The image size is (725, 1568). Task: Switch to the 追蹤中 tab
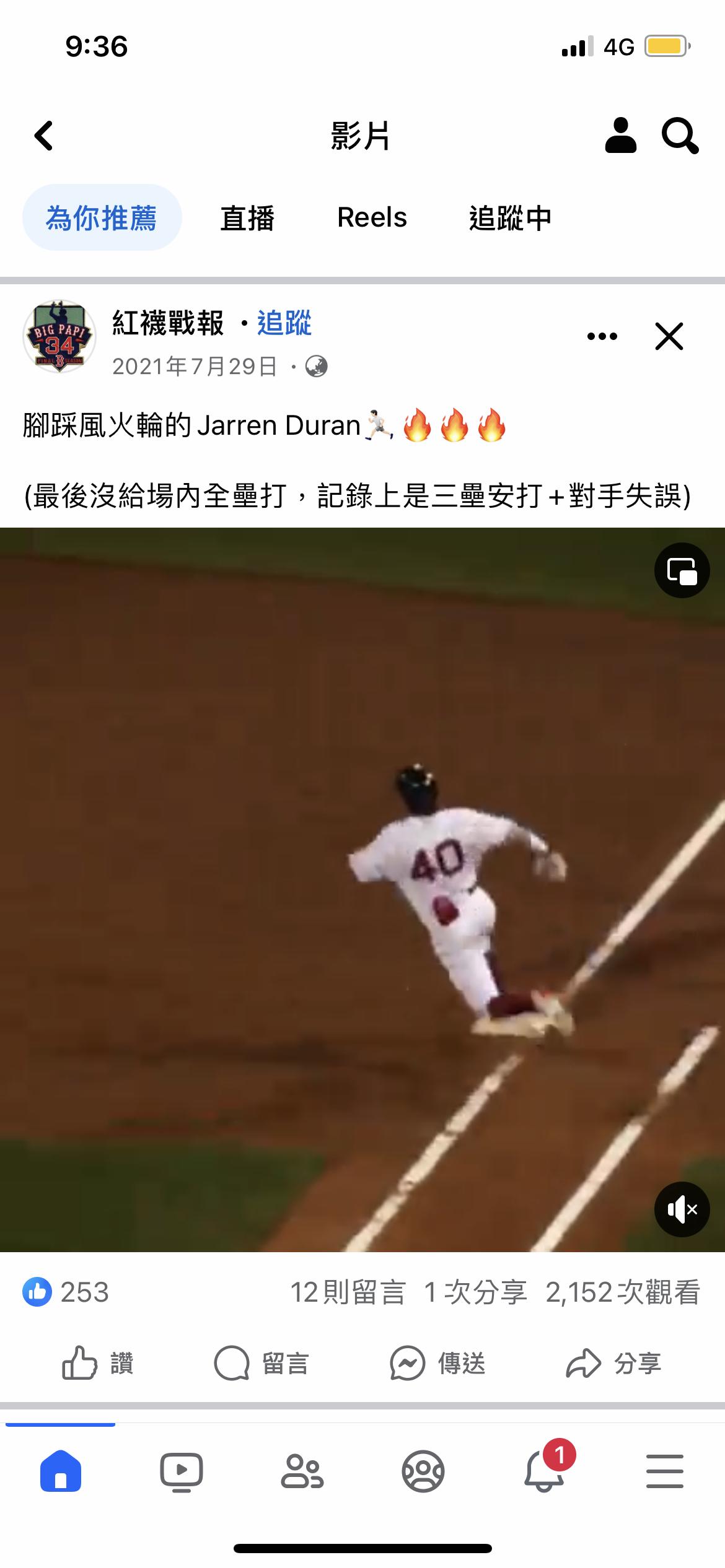[509, 218]
